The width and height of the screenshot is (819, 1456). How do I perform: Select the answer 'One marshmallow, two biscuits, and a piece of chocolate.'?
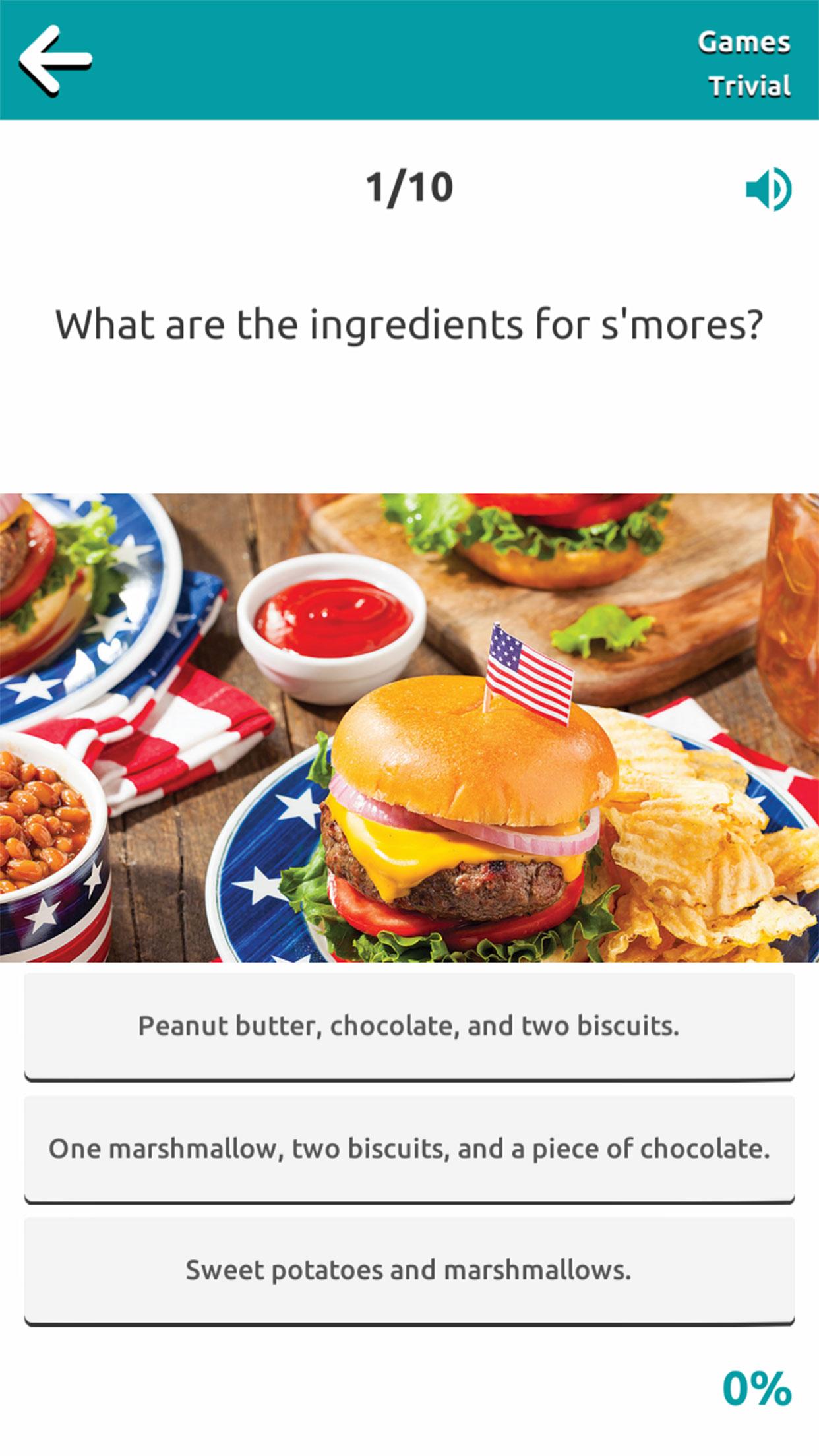(x=409, y=1149)
